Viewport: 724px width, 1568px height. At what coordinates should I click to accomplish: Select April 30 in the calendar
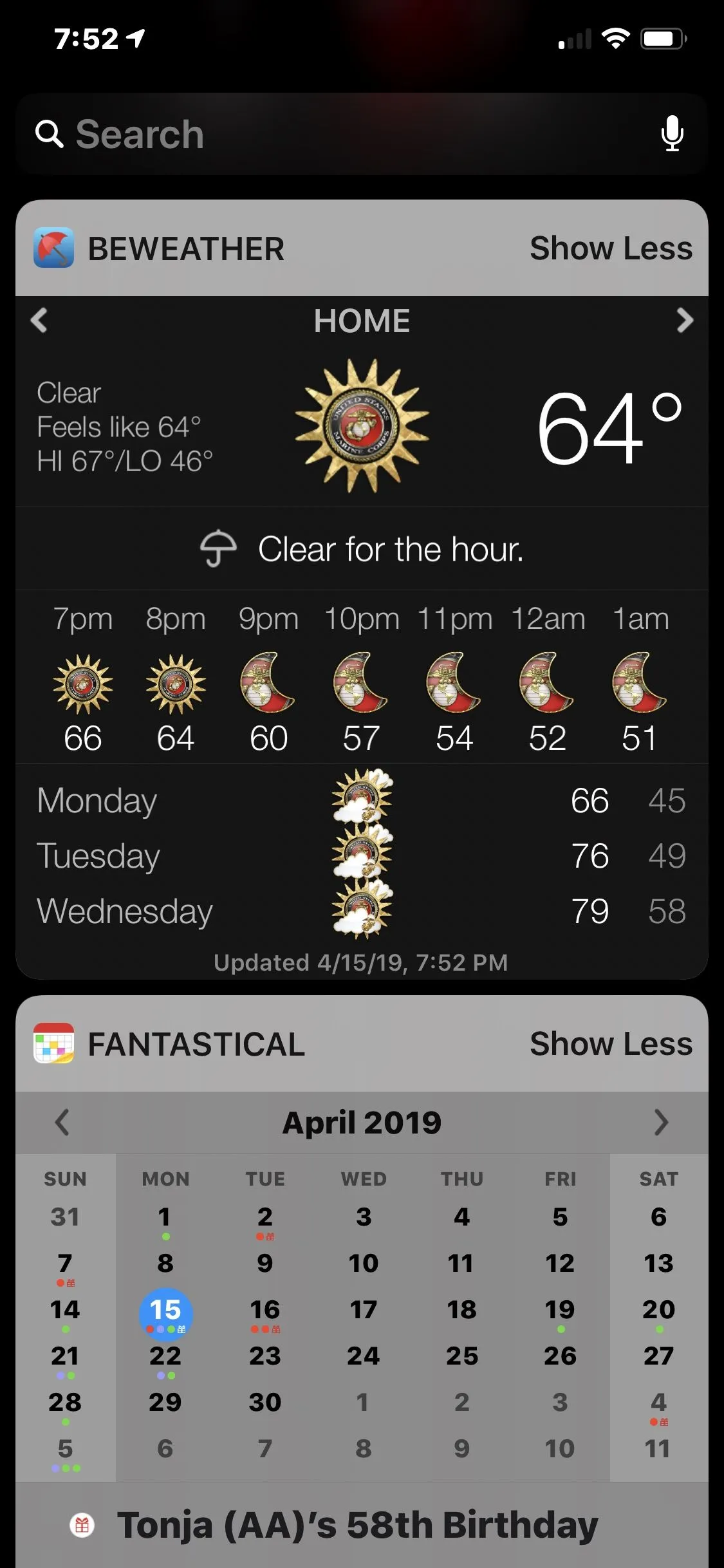pos(265,1402)
